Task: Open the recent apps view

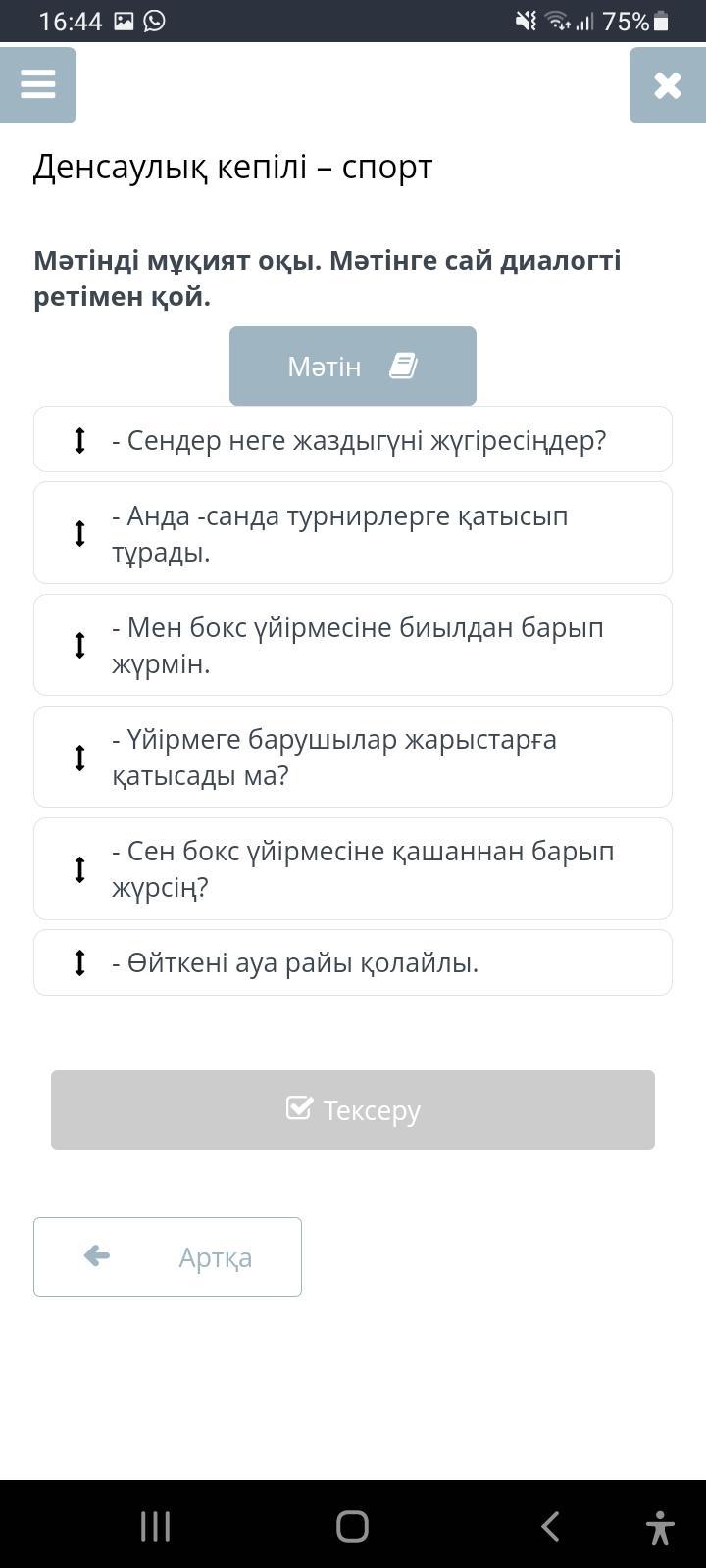Action: [x=155, y=1526]
